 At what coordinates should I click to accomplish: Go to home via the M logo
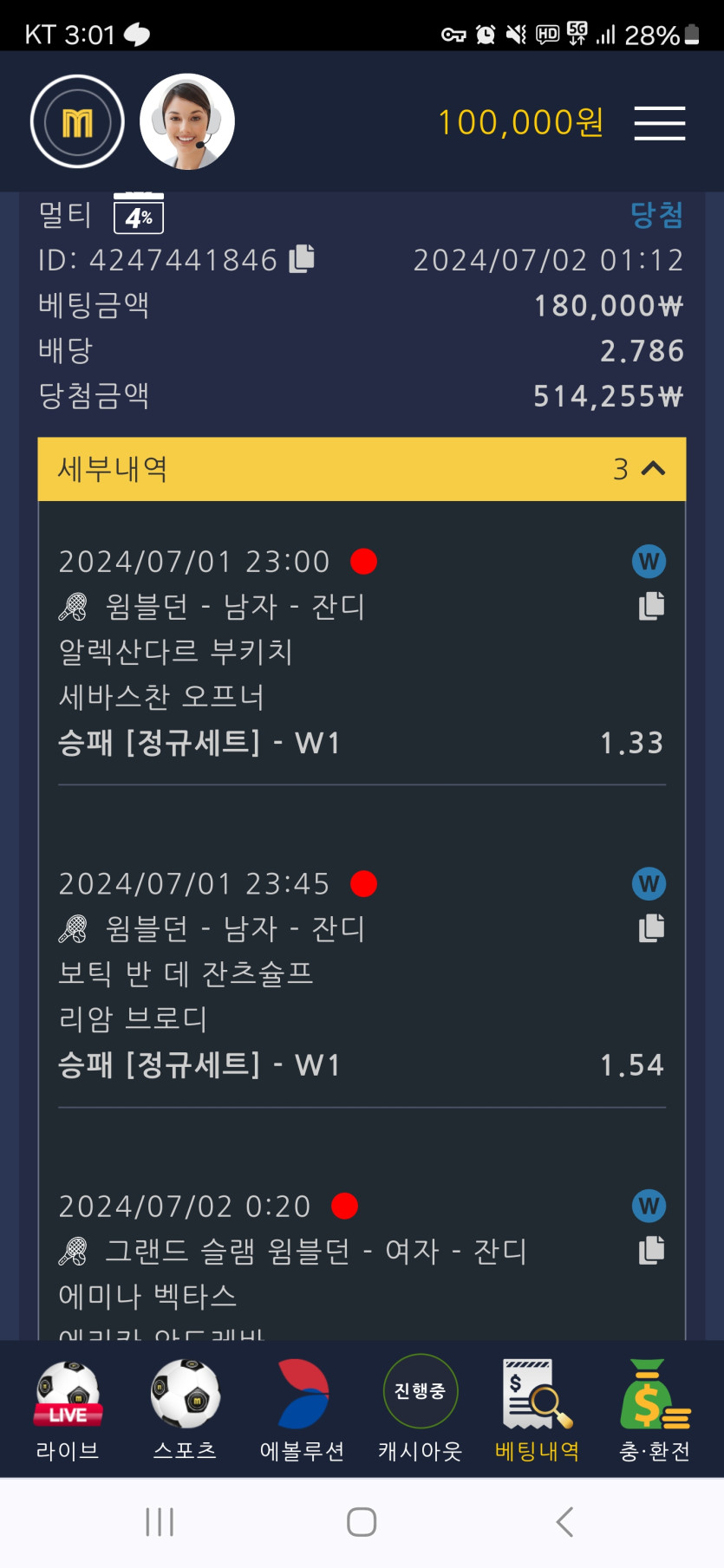point(77,122)
